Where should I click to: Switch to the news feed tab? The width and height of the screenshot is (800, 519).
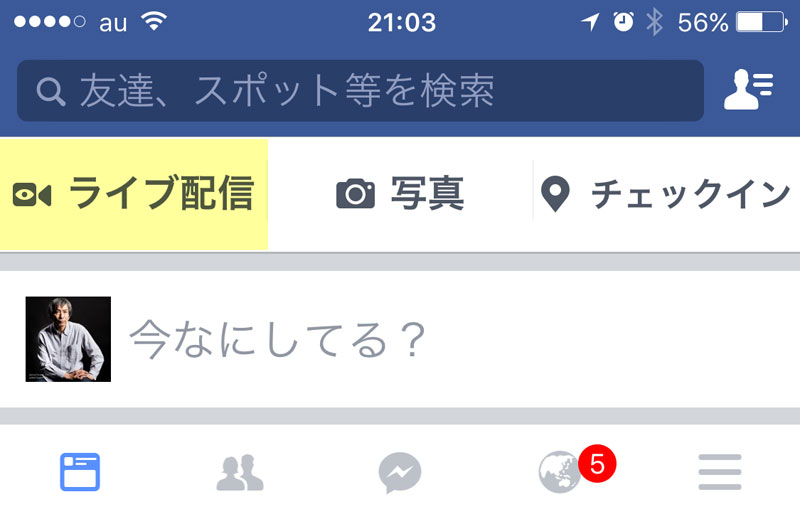click(80, 471)
